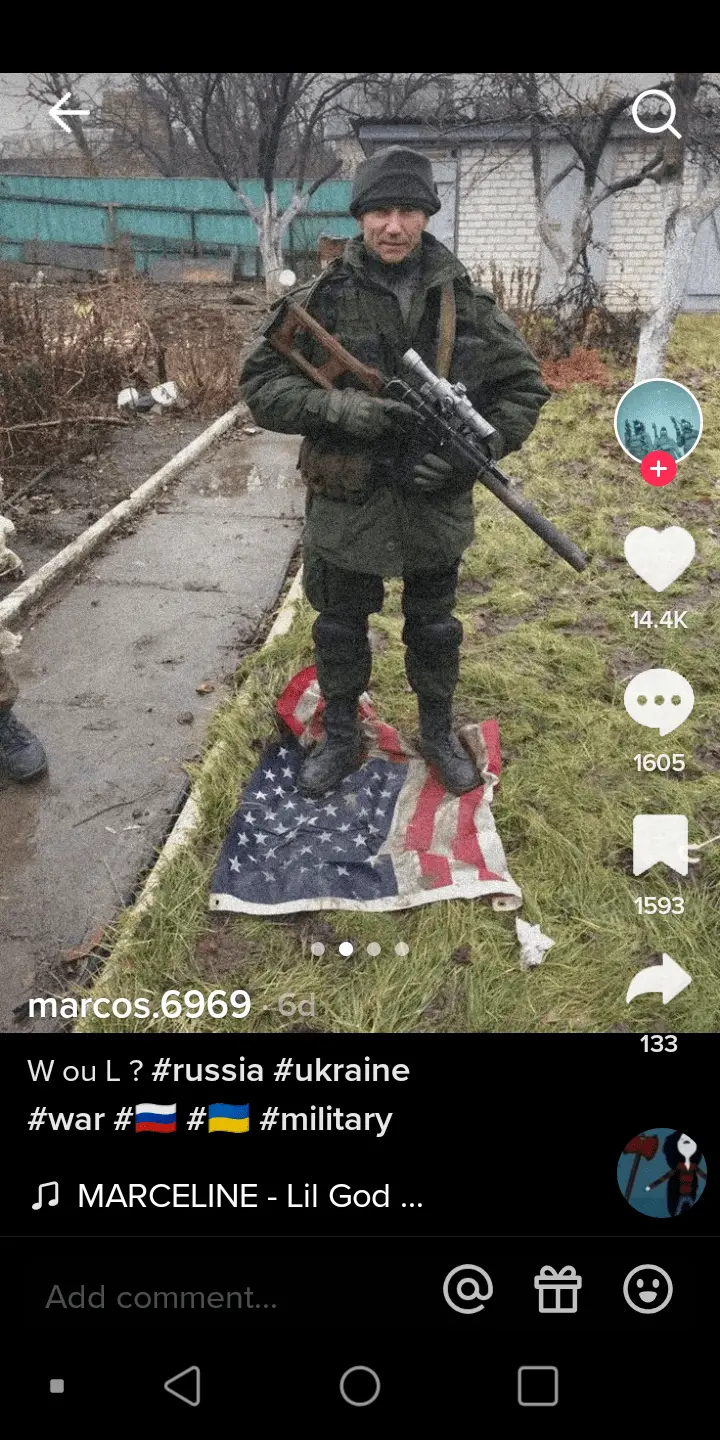Open the #russia hashtag
720x1440 pixels.
pyautogui.click(x=206, y=1070)
